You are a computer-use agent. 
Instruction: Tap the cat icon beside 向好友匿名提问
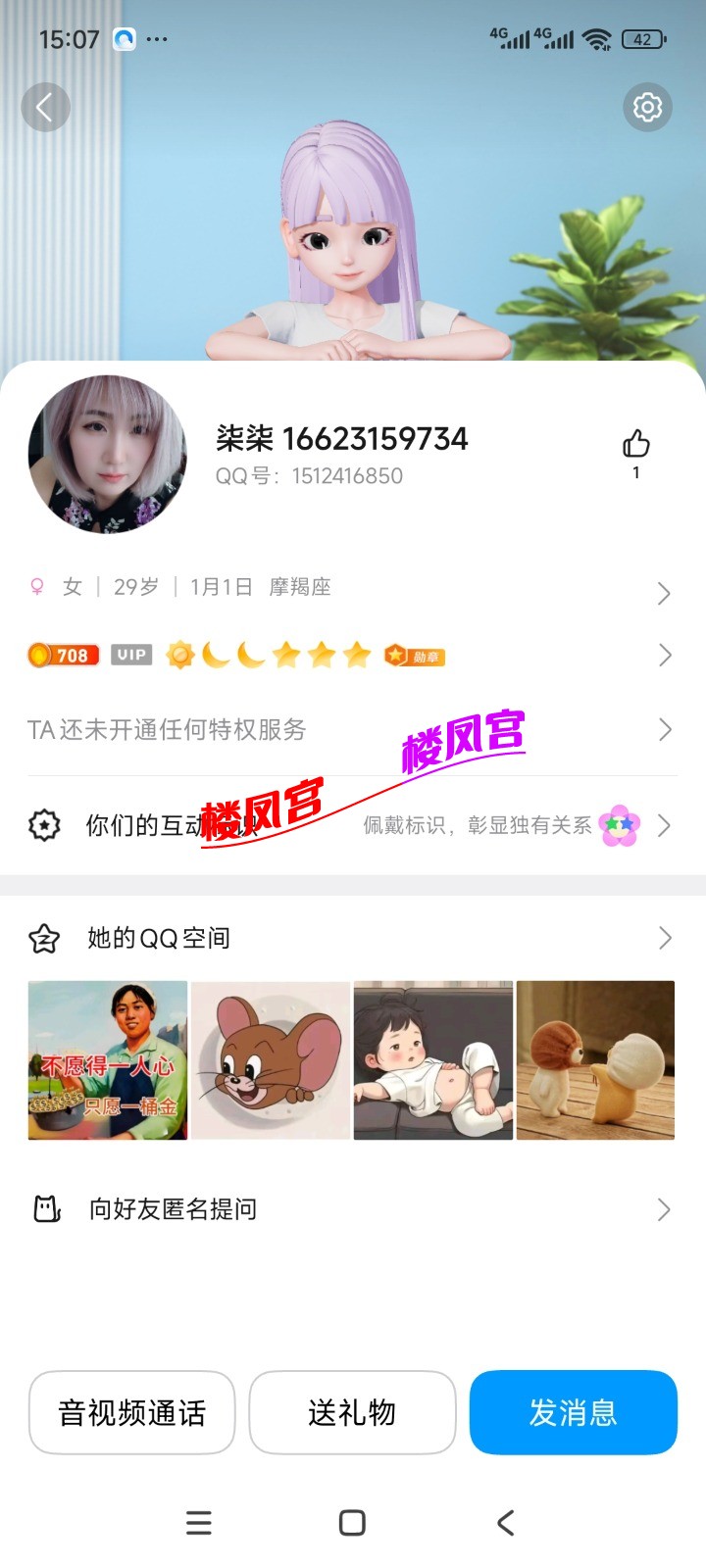point(45,1209)
